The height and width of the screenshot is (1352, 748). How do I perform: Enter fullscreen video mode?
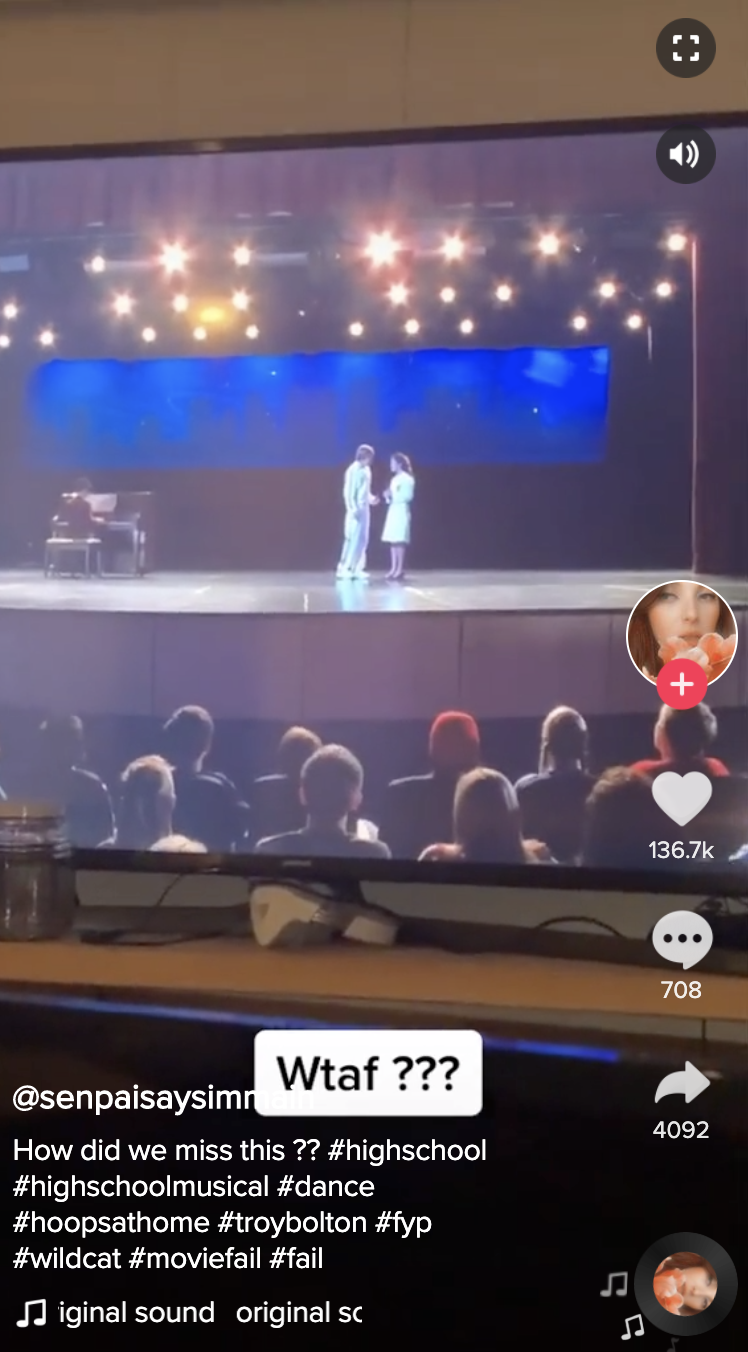click(685, 48)
